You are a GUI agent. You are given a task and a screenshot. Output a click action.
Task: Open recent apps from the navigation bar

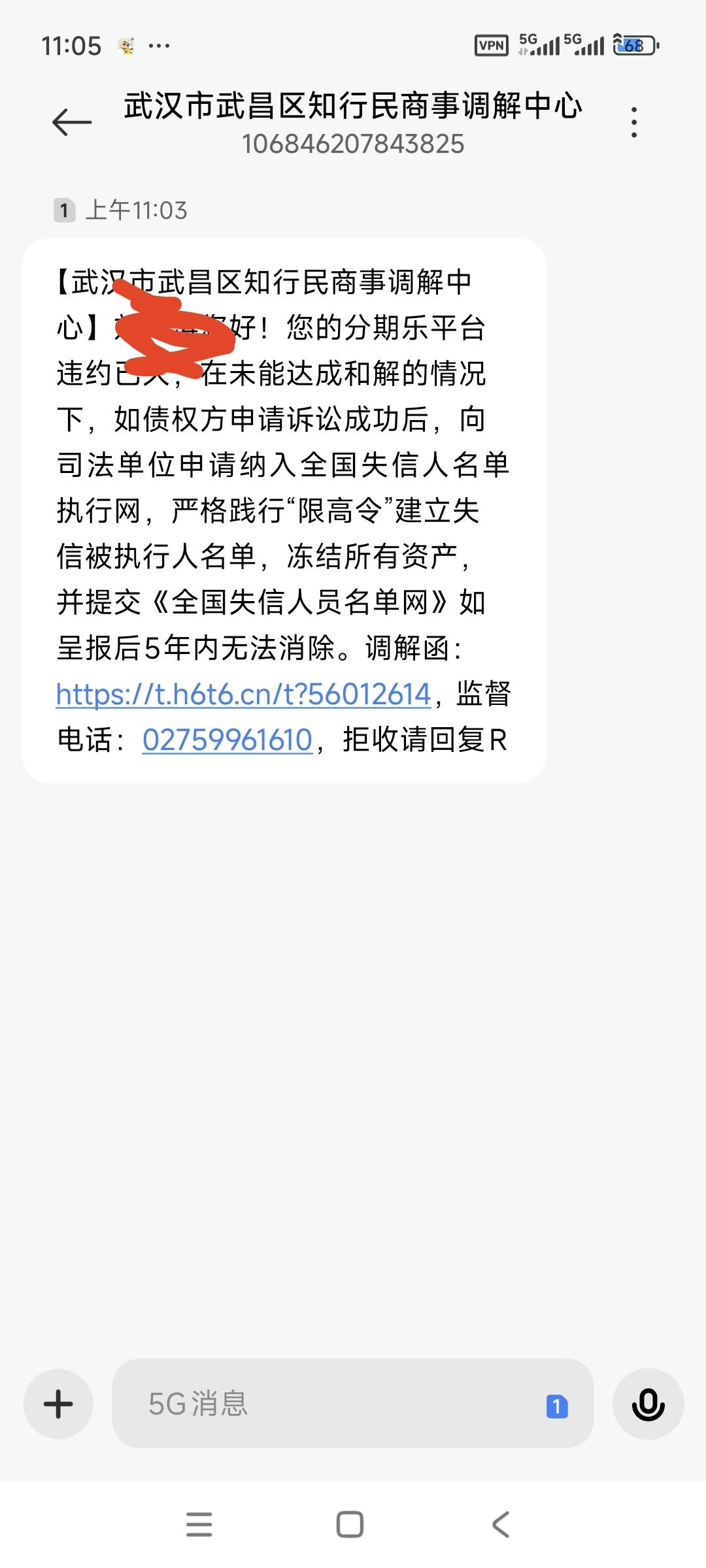coord(199,1525)
